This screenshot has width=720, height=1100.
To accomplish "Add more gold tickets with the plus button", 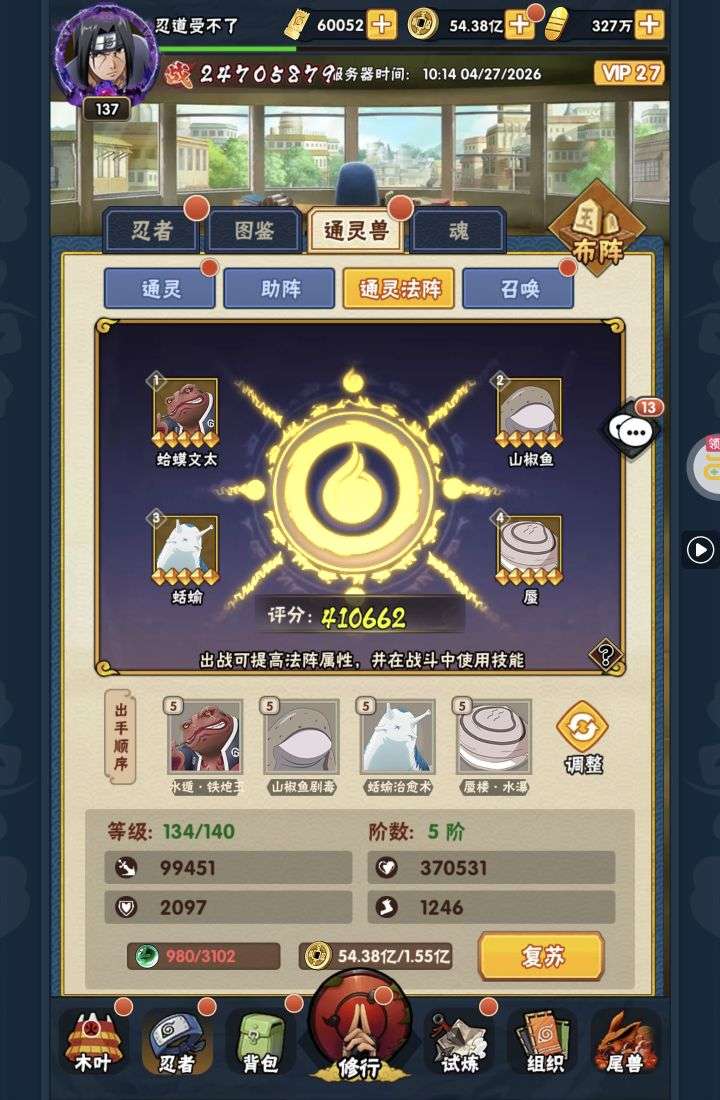I will (x=381, y=25).
